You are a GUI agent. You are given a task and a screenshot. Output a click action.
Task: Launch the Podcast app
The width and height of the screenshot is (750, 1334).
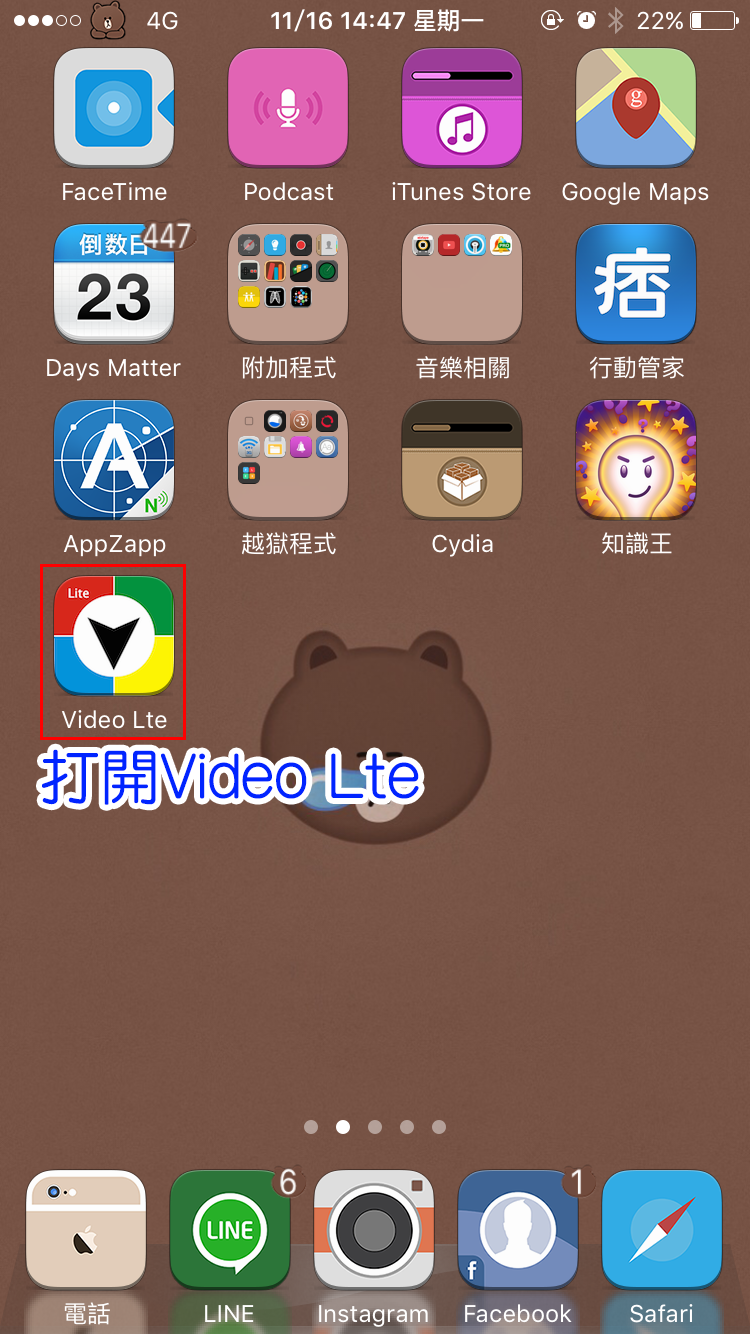[288, 108]
